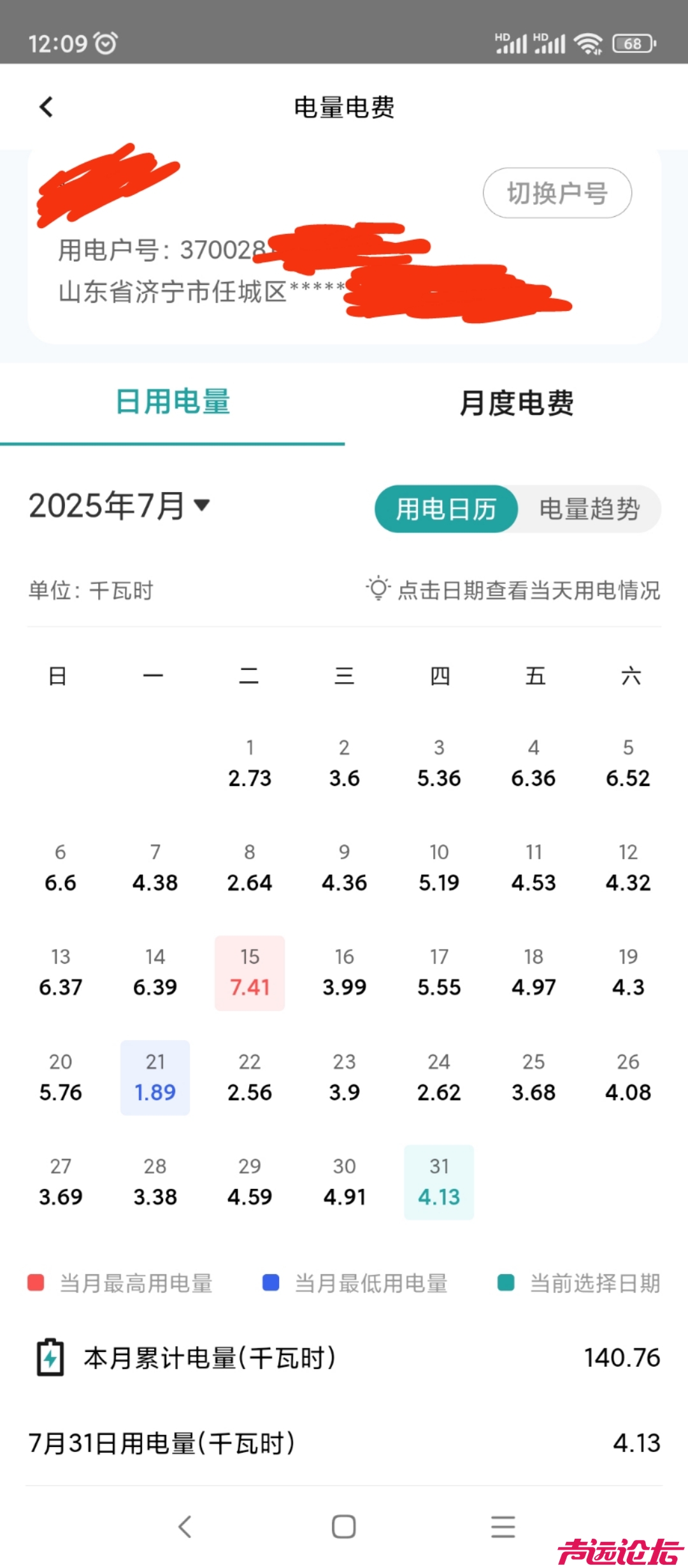Open July 26 daily usage
Viewport: 688px width, 1568px height.
click(x=628, y=1077)
